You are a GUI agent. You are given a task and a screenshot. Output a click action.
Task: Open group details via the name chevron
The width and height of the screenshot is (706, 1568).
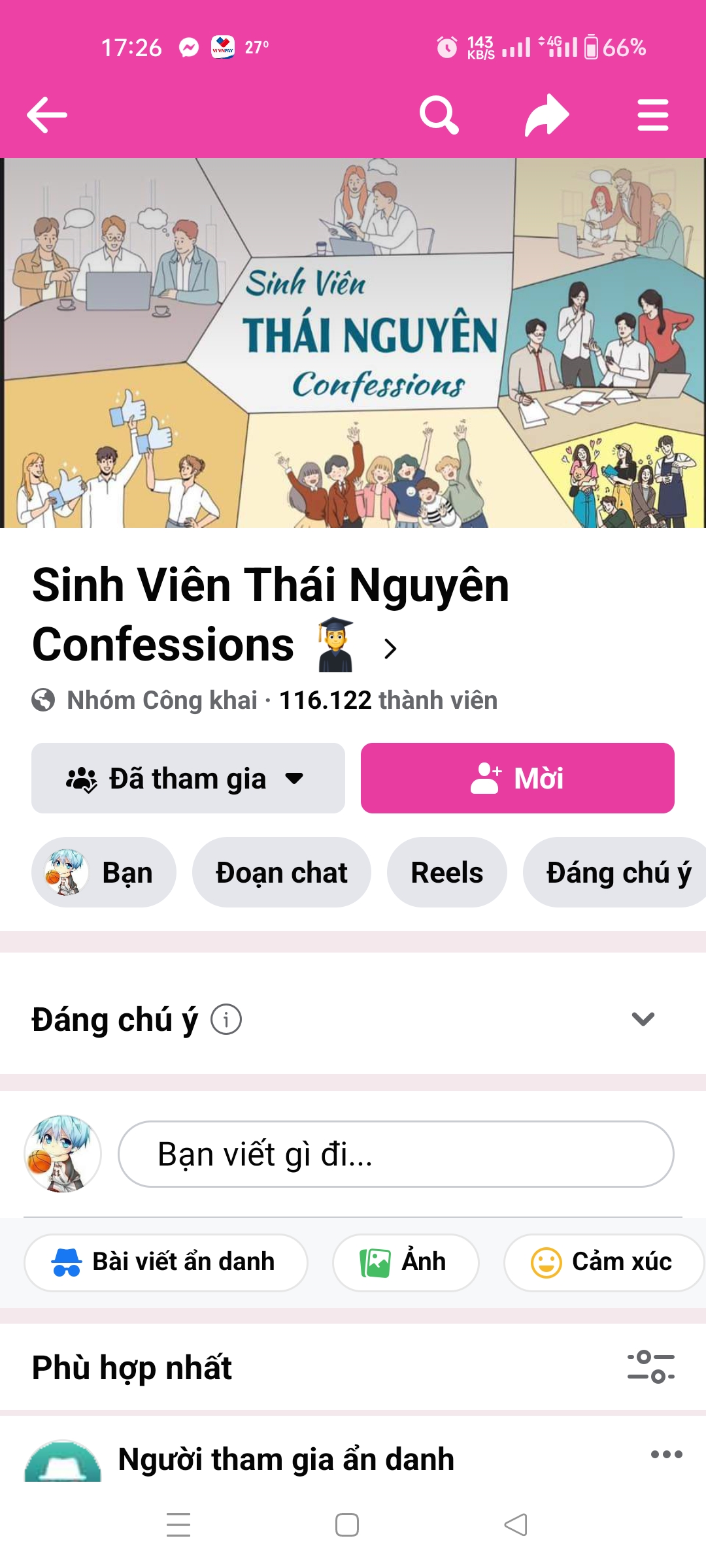pyautogui.click(x=390, y=649)
